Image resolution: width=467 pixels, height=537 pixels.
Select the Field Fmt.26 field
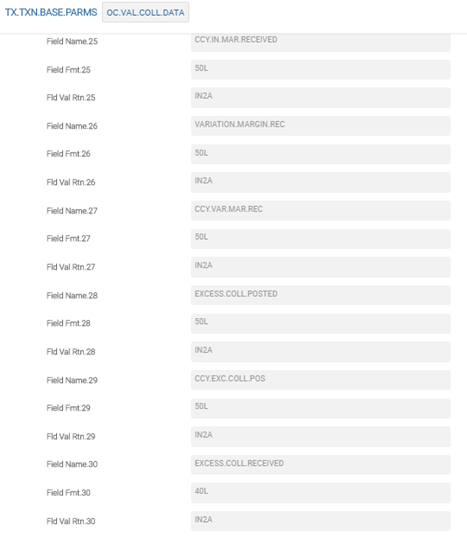pos(321,154)
